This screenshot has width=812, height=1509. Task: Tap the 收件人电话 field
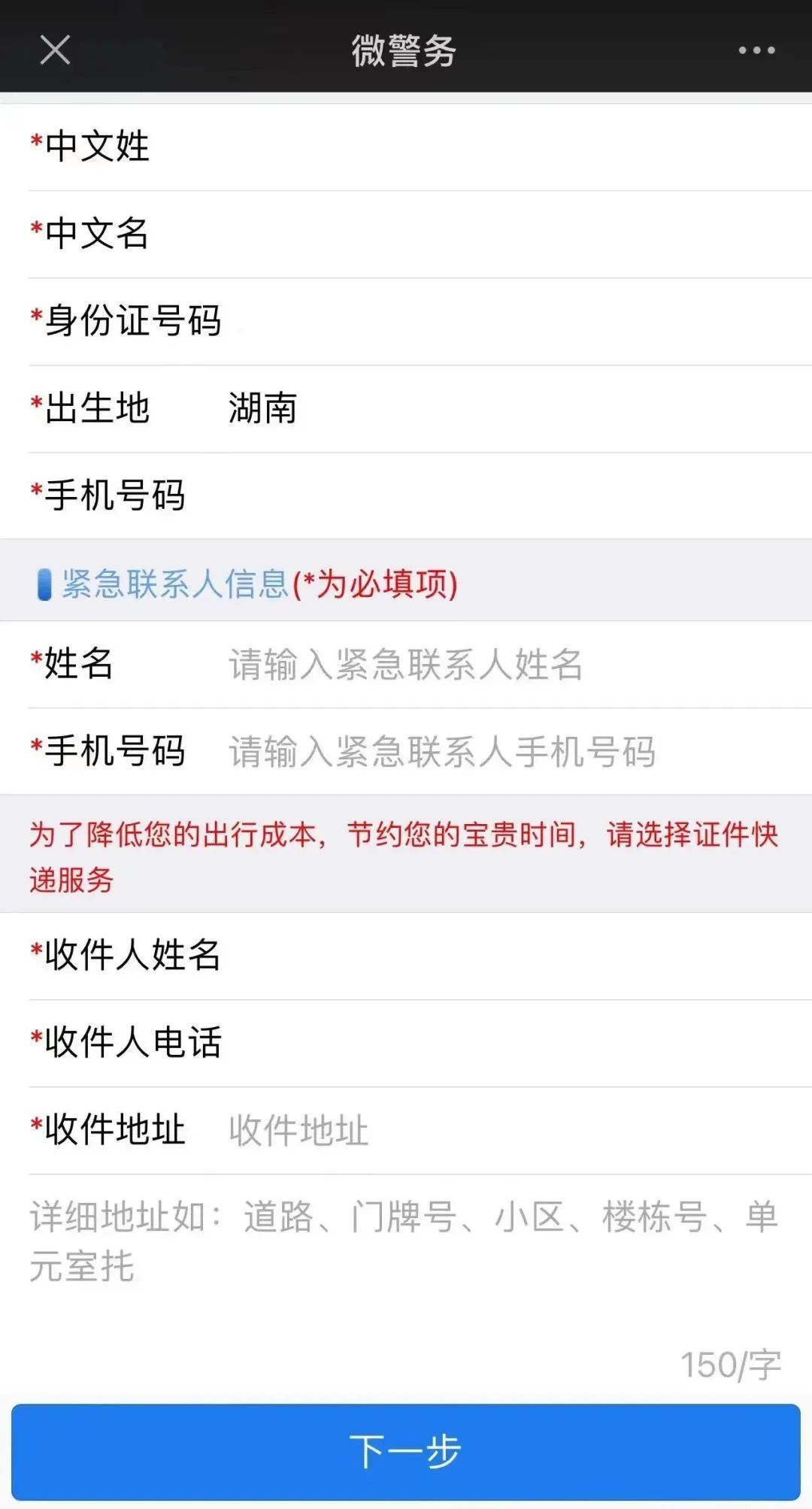[x=511, y=1043]
